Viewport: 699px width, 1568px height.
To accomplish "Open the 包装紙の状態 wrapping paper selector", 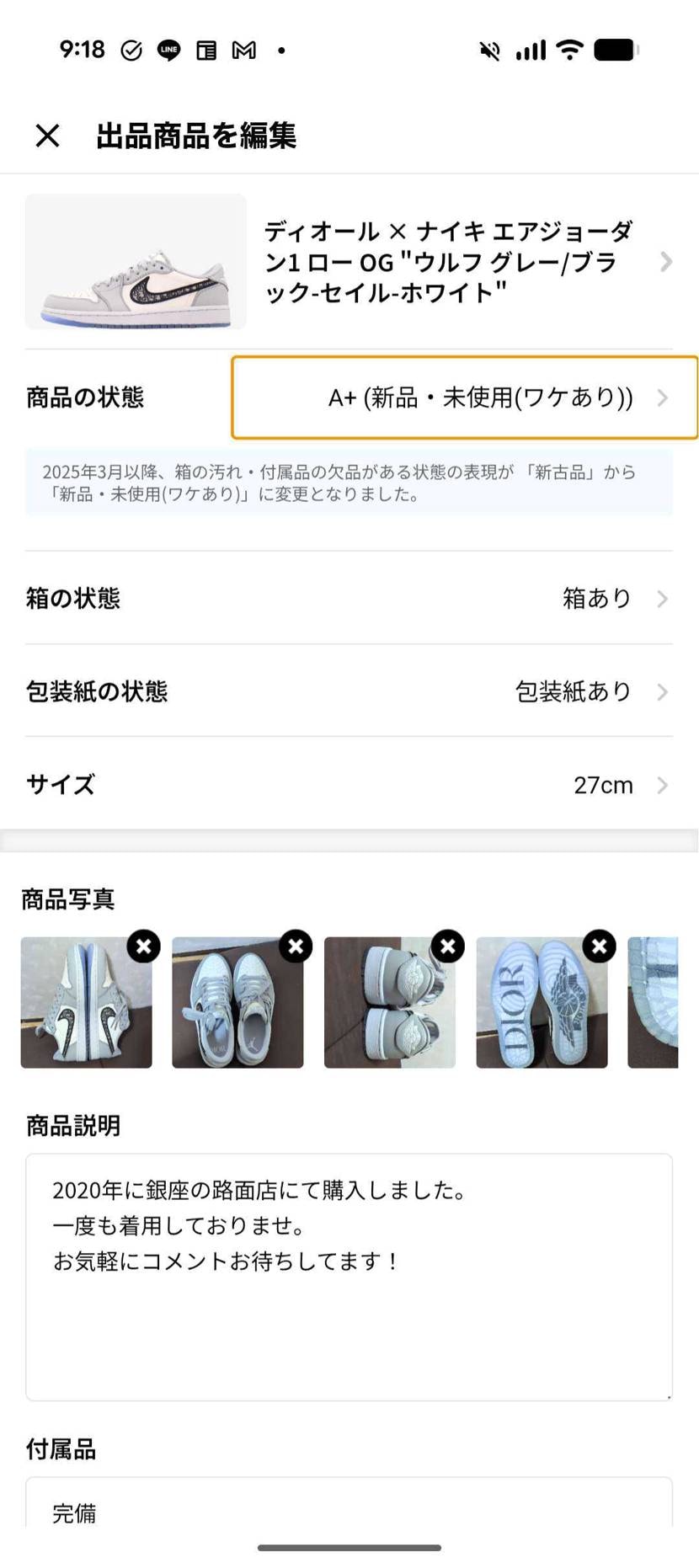I will pyautogui.click(x=349, y=691).
